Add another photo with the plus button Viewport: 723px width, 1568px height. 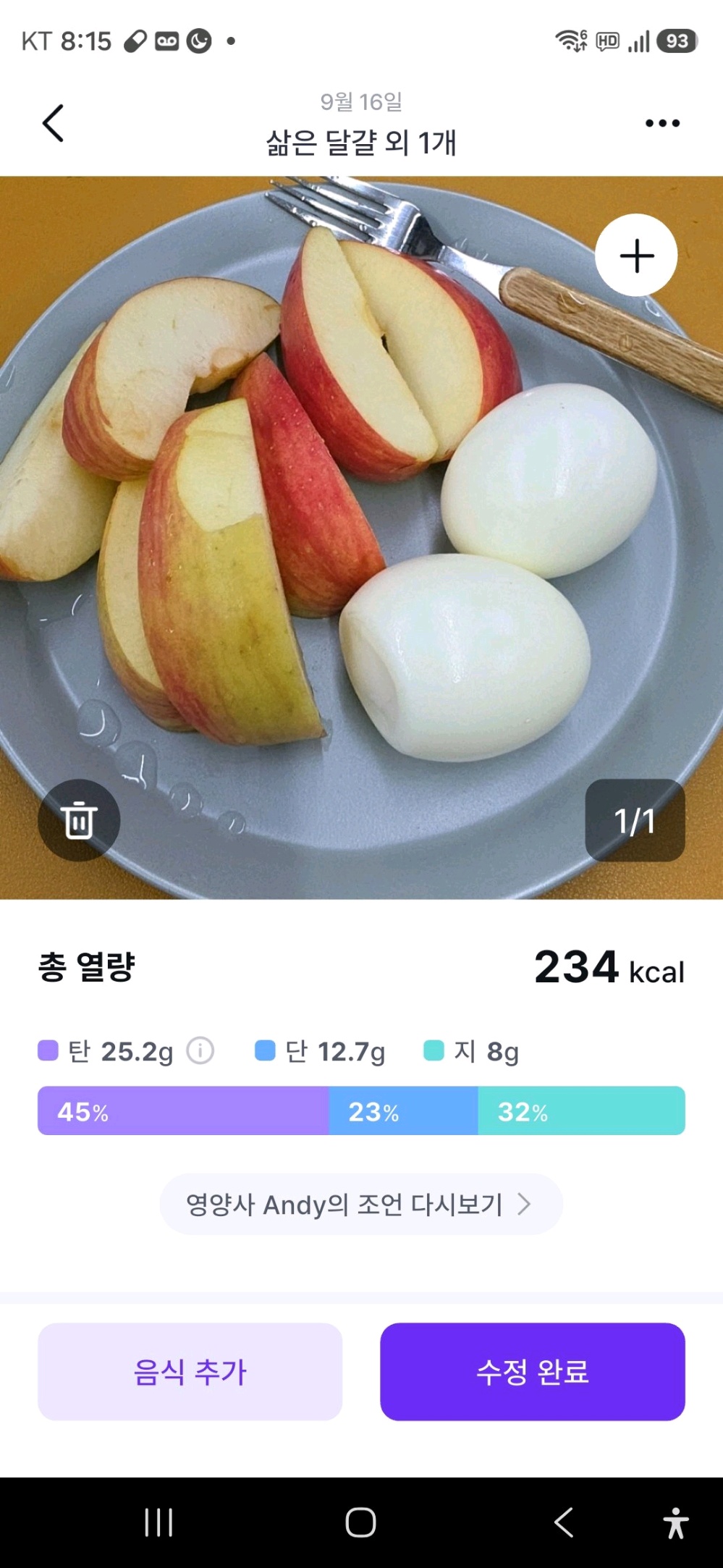click(x=636, y=256)
